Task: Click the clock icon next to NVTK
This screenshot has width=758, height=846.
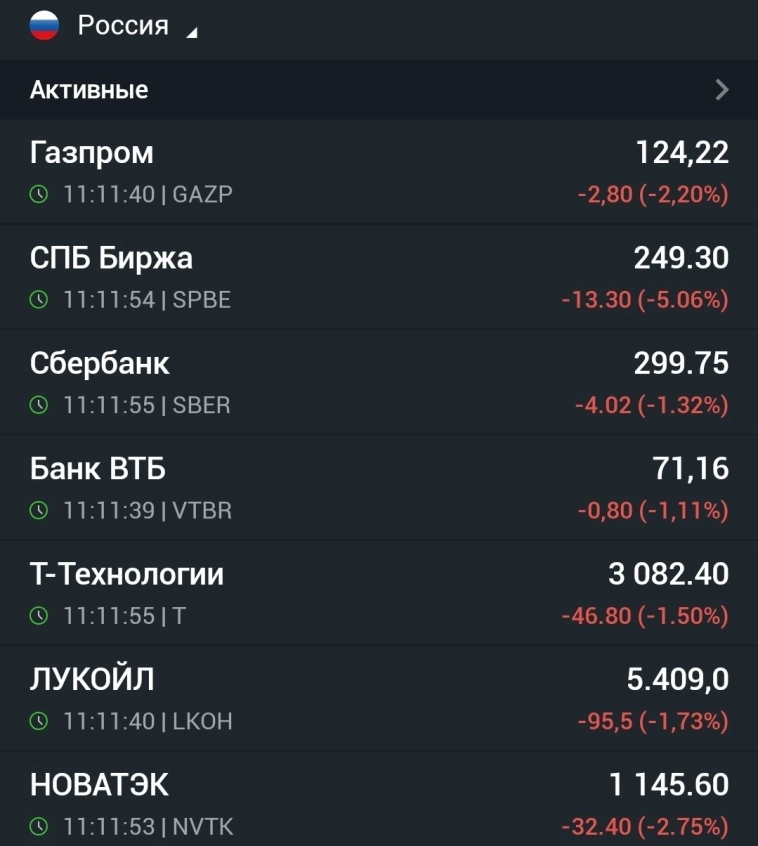Action: pyautogui.click(x=37, y=827)
